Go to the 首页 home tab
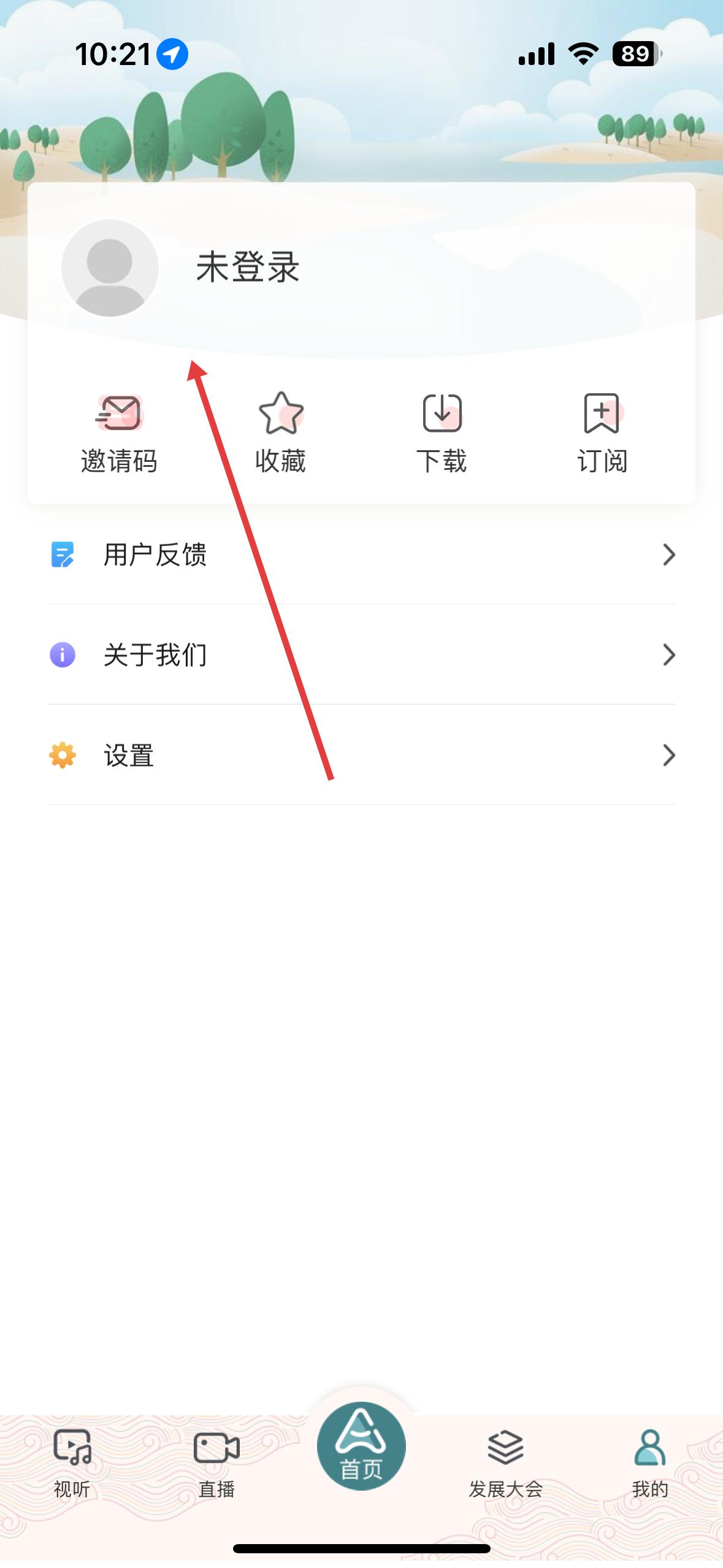Screen dimensions: 723x1568 361,1447
